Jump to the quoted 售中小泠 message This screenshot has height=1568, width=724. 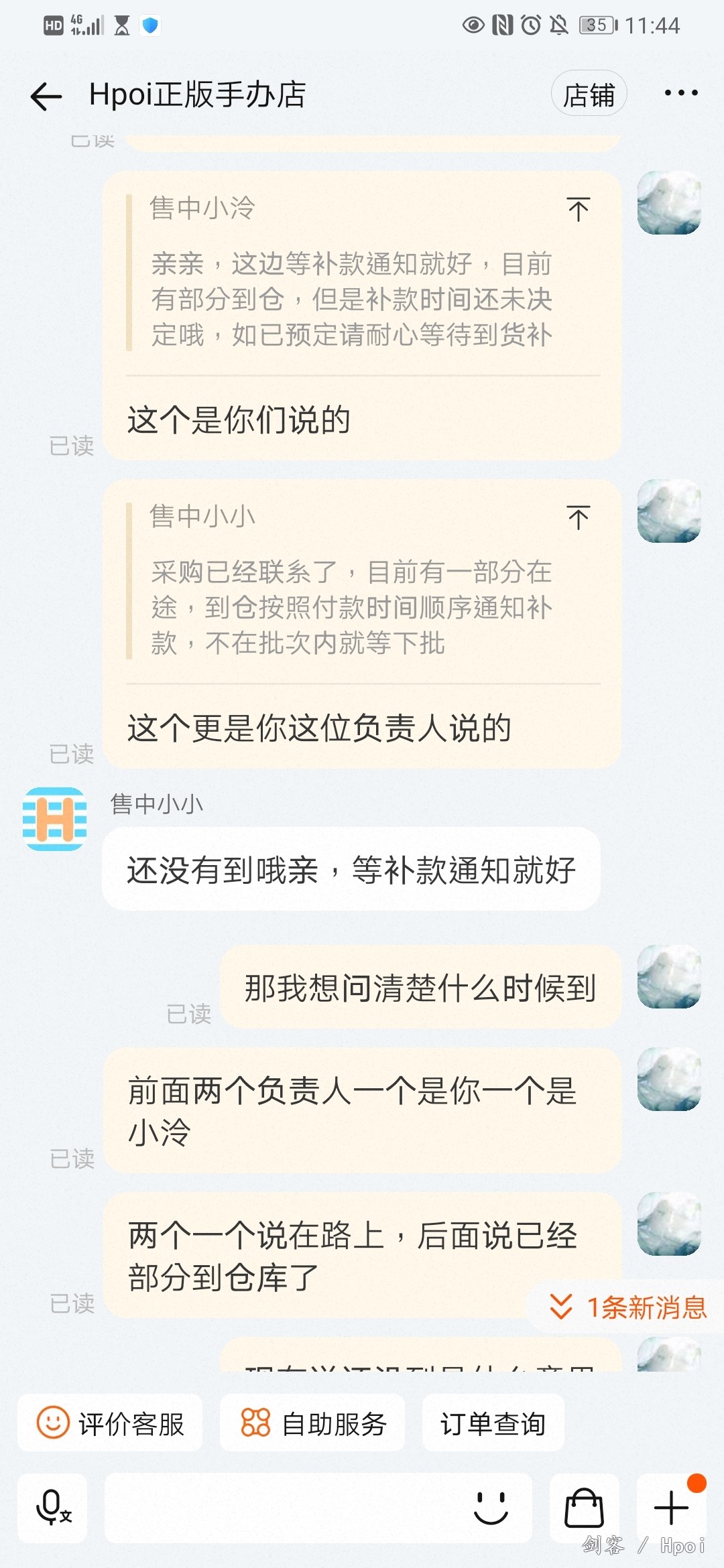tap(578, 209)
